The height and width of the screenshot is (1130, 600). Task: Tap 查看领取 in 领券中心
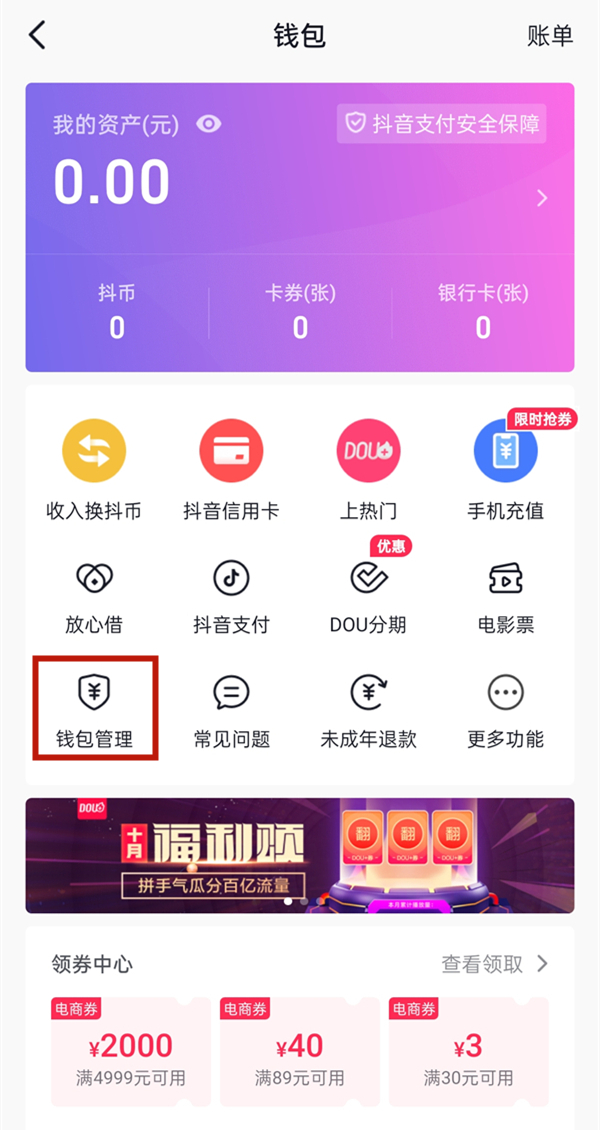pyautogui.click(x=495, y=964)
